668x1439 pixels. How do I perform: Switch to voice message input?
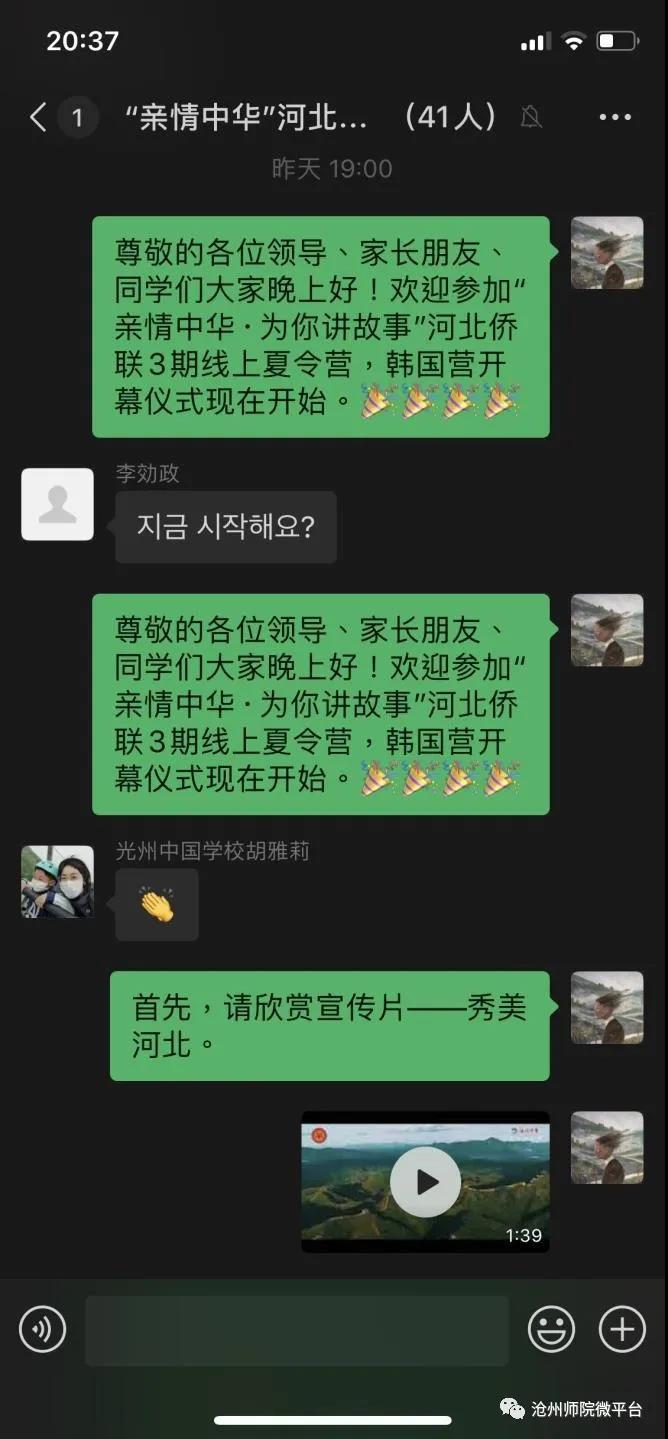[42, 1329]
